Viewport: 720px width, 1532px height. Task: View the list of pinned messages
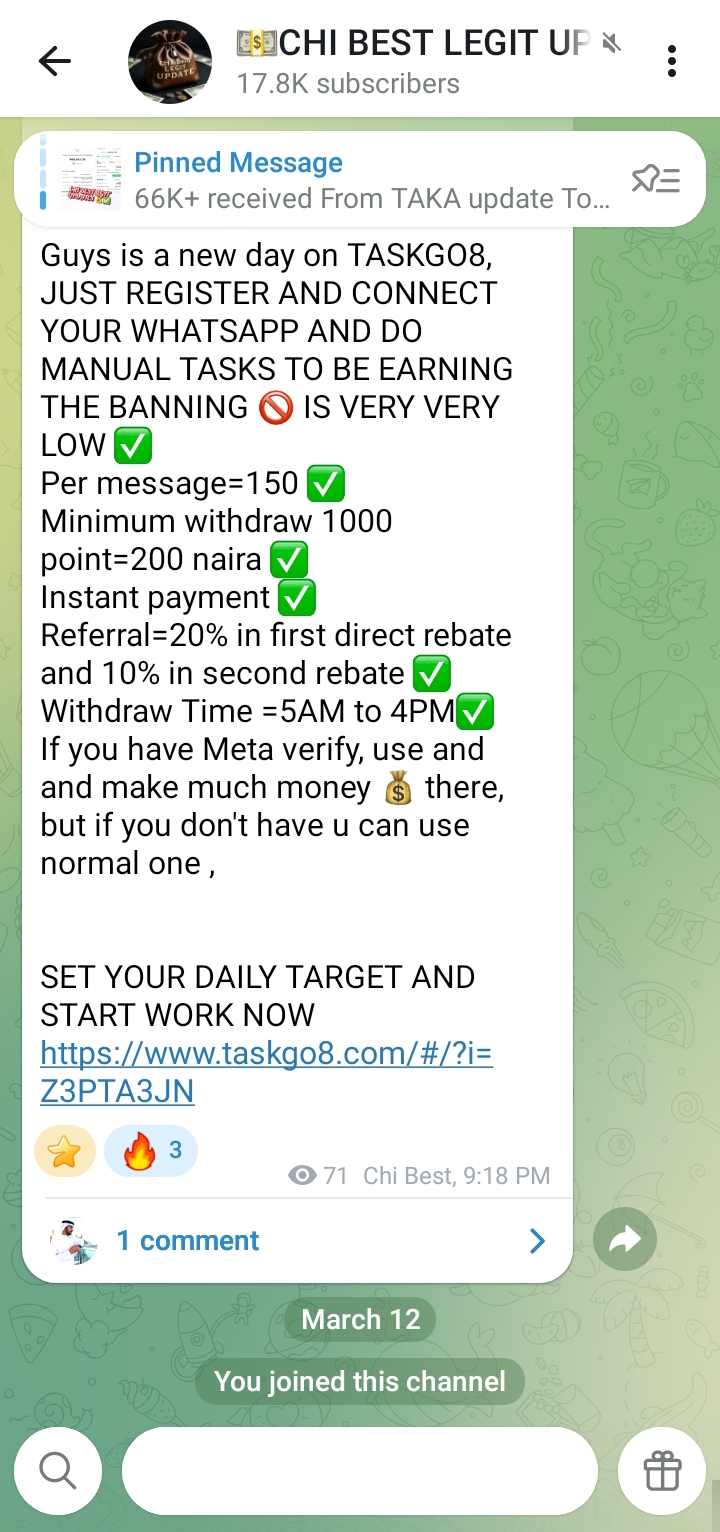656,180
